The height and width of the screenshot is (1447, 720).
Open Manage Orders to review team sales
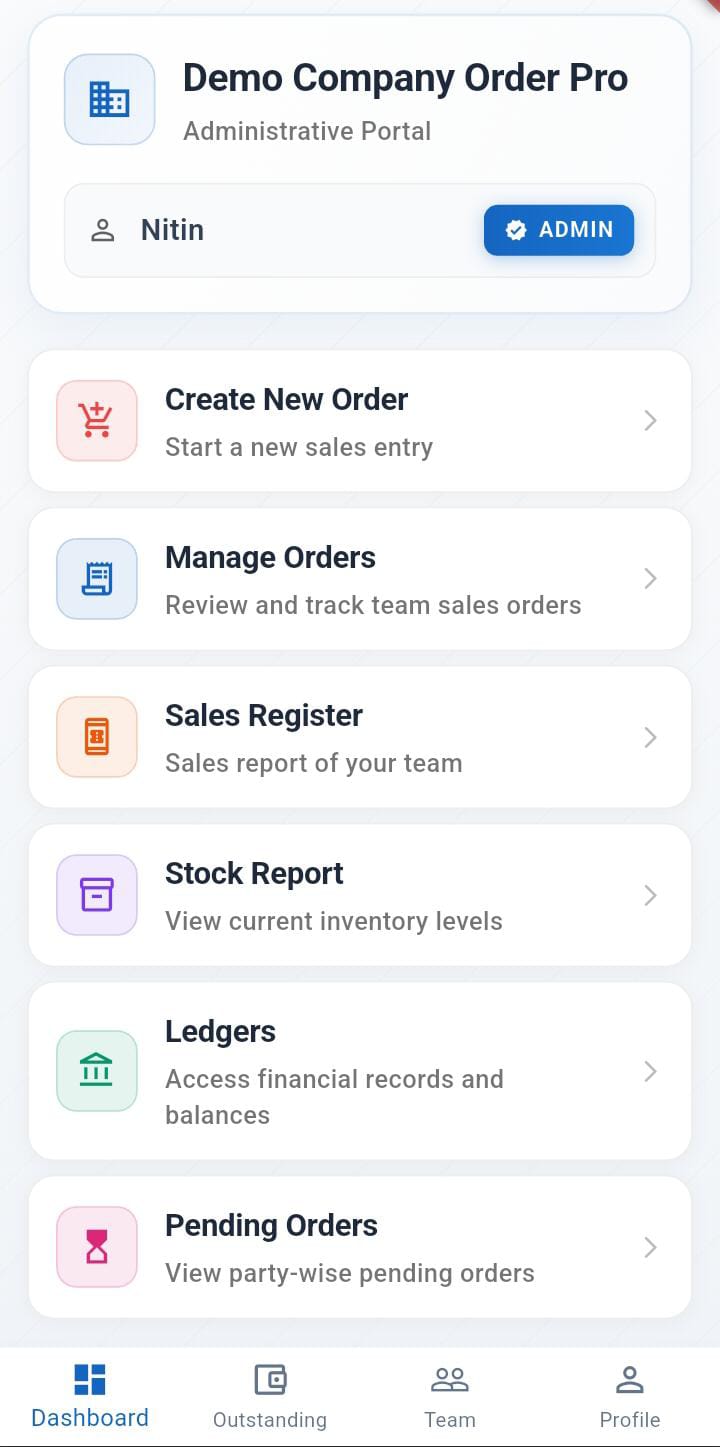click(x=360, y=579)
